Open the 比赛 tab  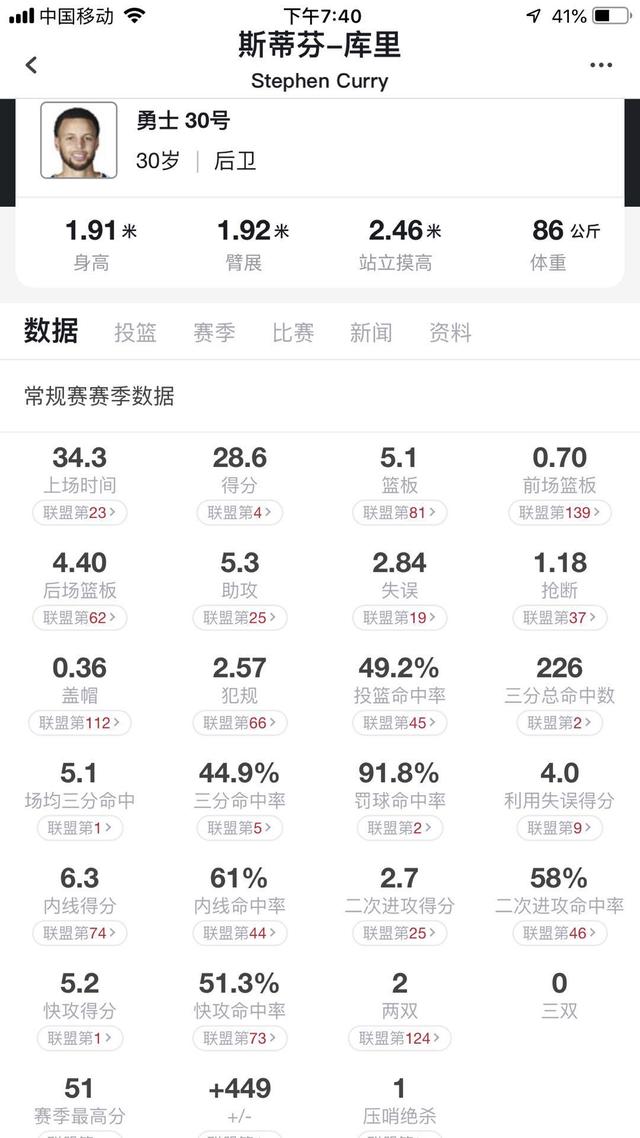293,332
